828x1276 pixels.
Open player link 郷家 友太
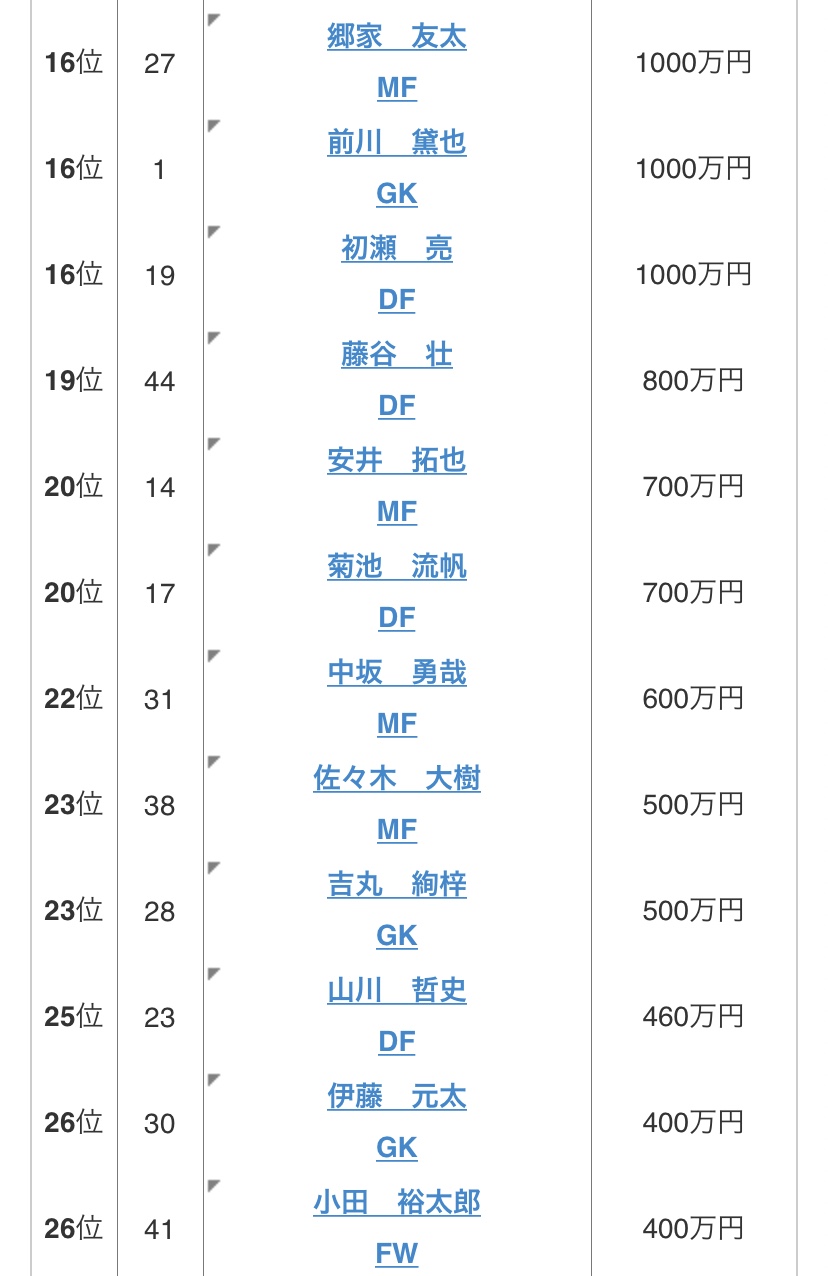coord(397,37)
